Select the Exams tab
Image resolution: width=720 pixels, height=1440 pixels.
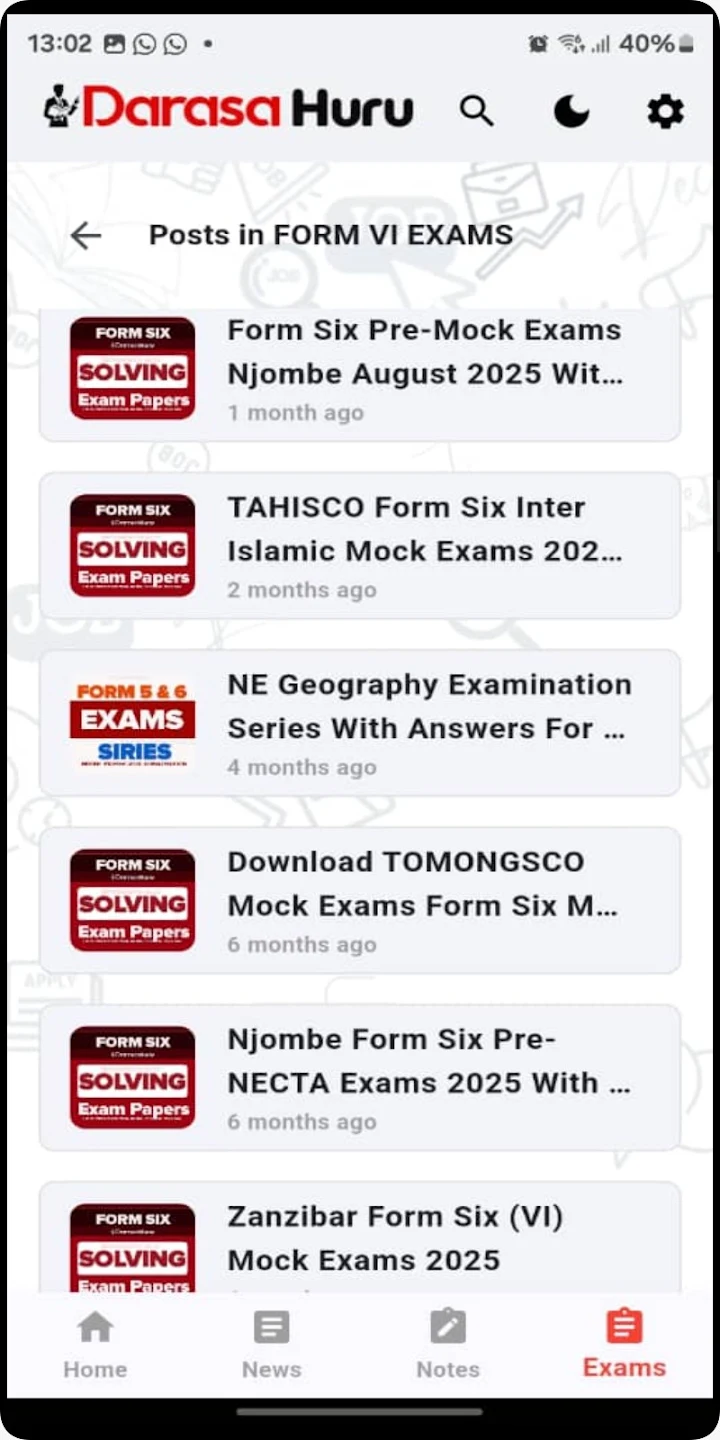(x=624, y=1345)
